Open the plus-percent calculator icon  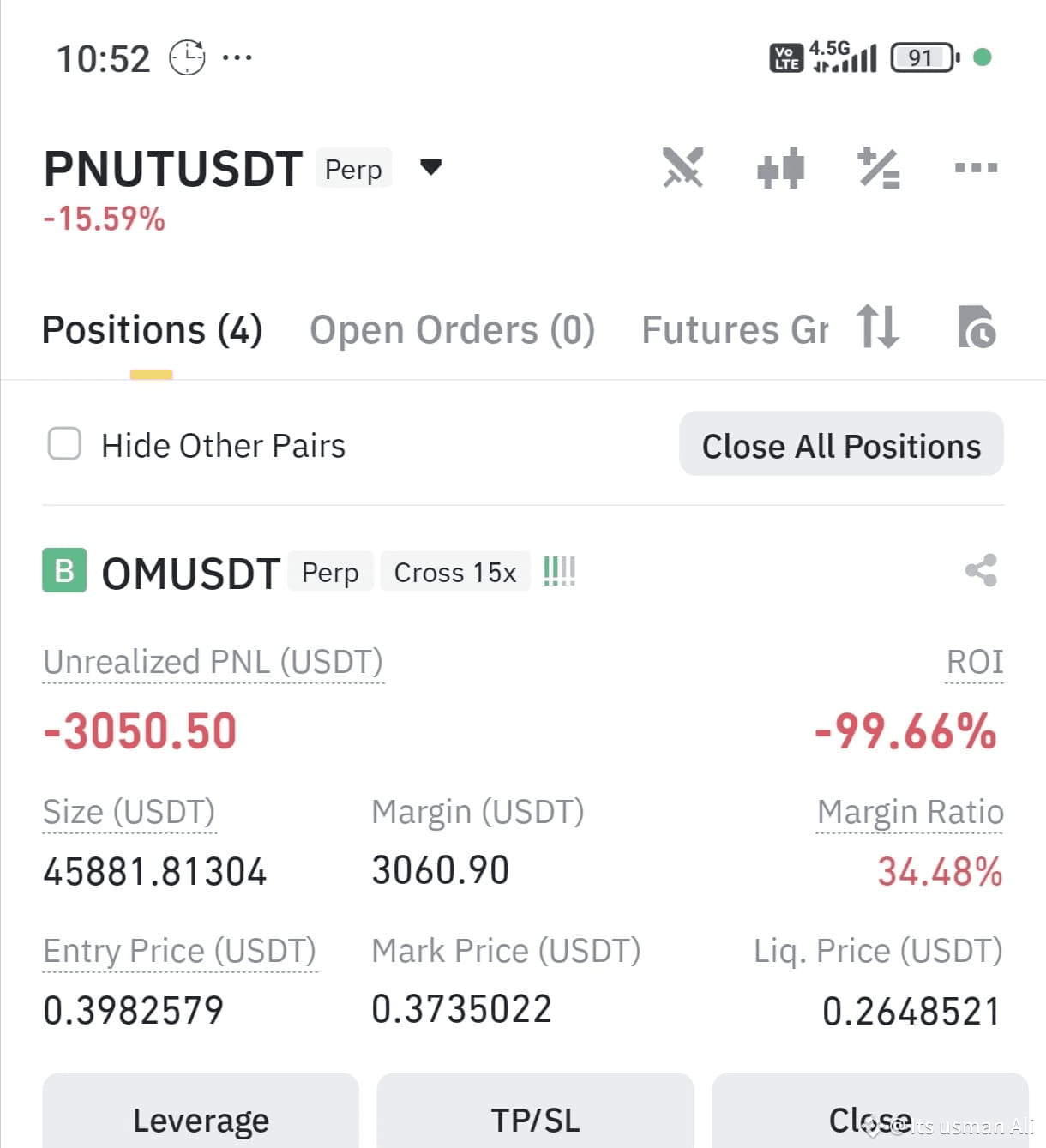(x=879, y=167)
